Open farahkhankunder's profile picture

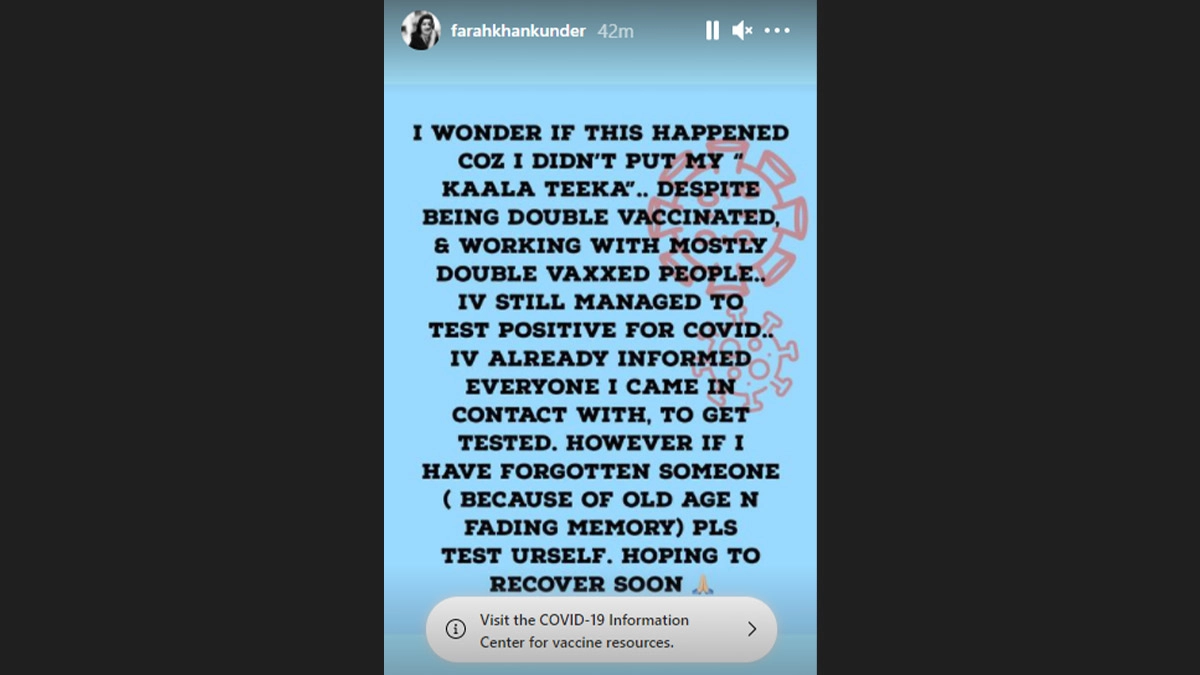[x=420, y=31]
